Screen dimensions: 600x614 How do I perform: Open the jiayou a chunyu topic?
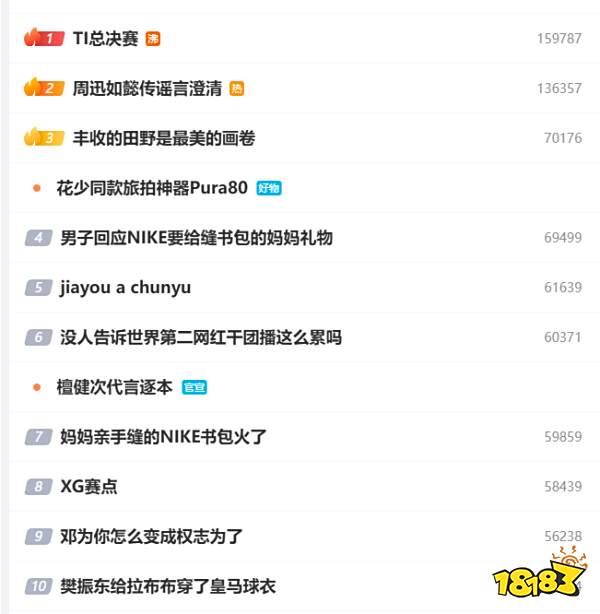[125, 287]
